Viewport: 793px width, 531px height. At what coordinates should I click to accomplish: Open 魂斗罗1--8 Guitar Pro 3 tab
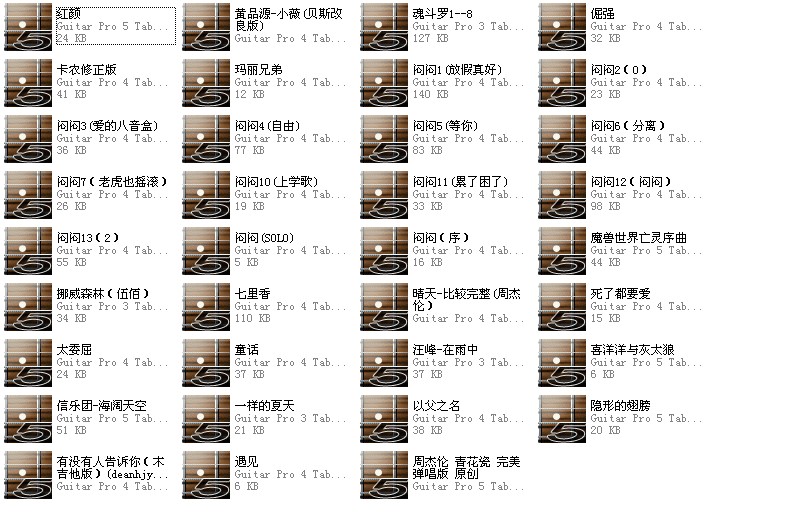384,27
